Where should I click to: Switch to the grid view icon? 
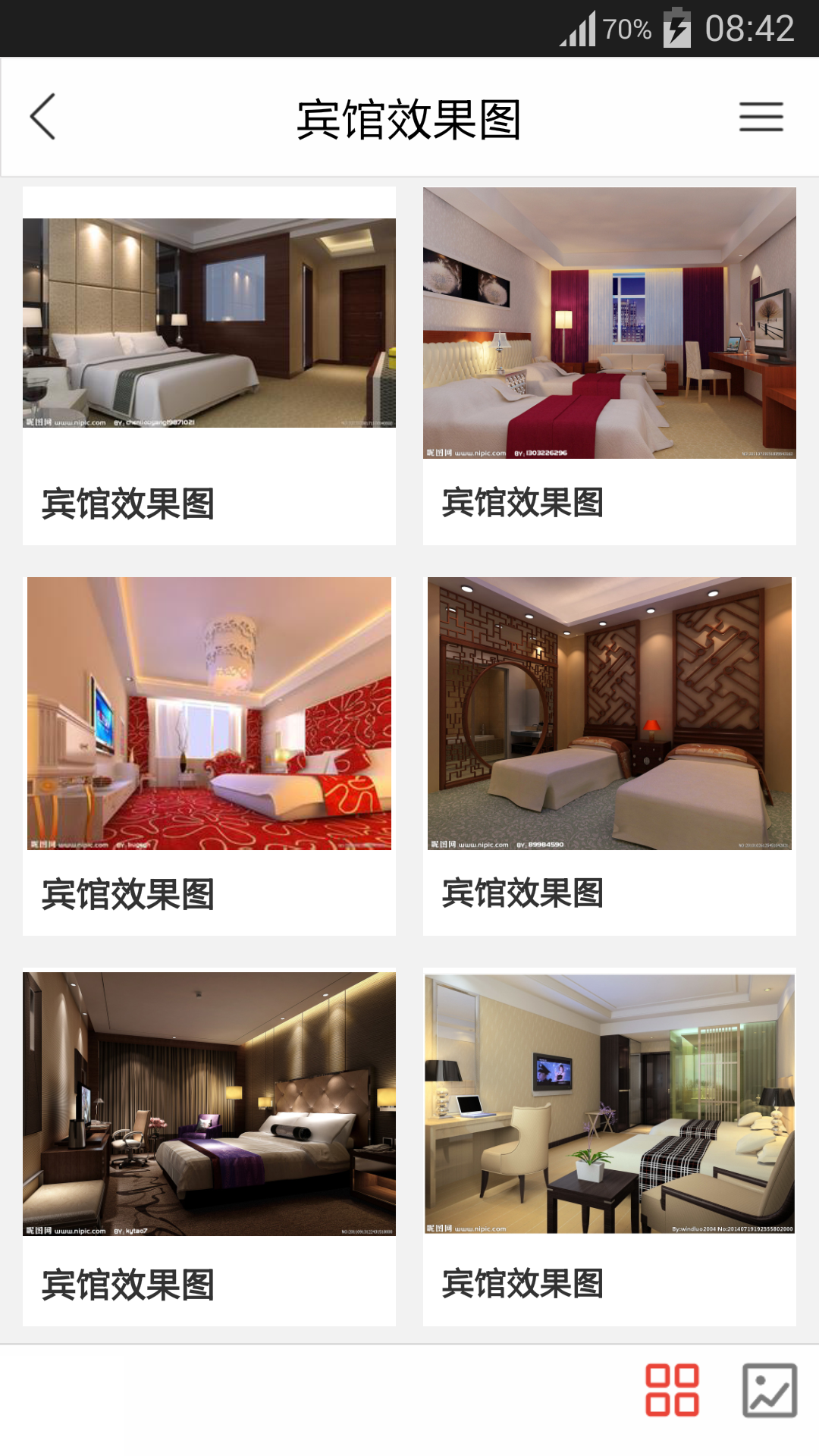pos(672,1390)
